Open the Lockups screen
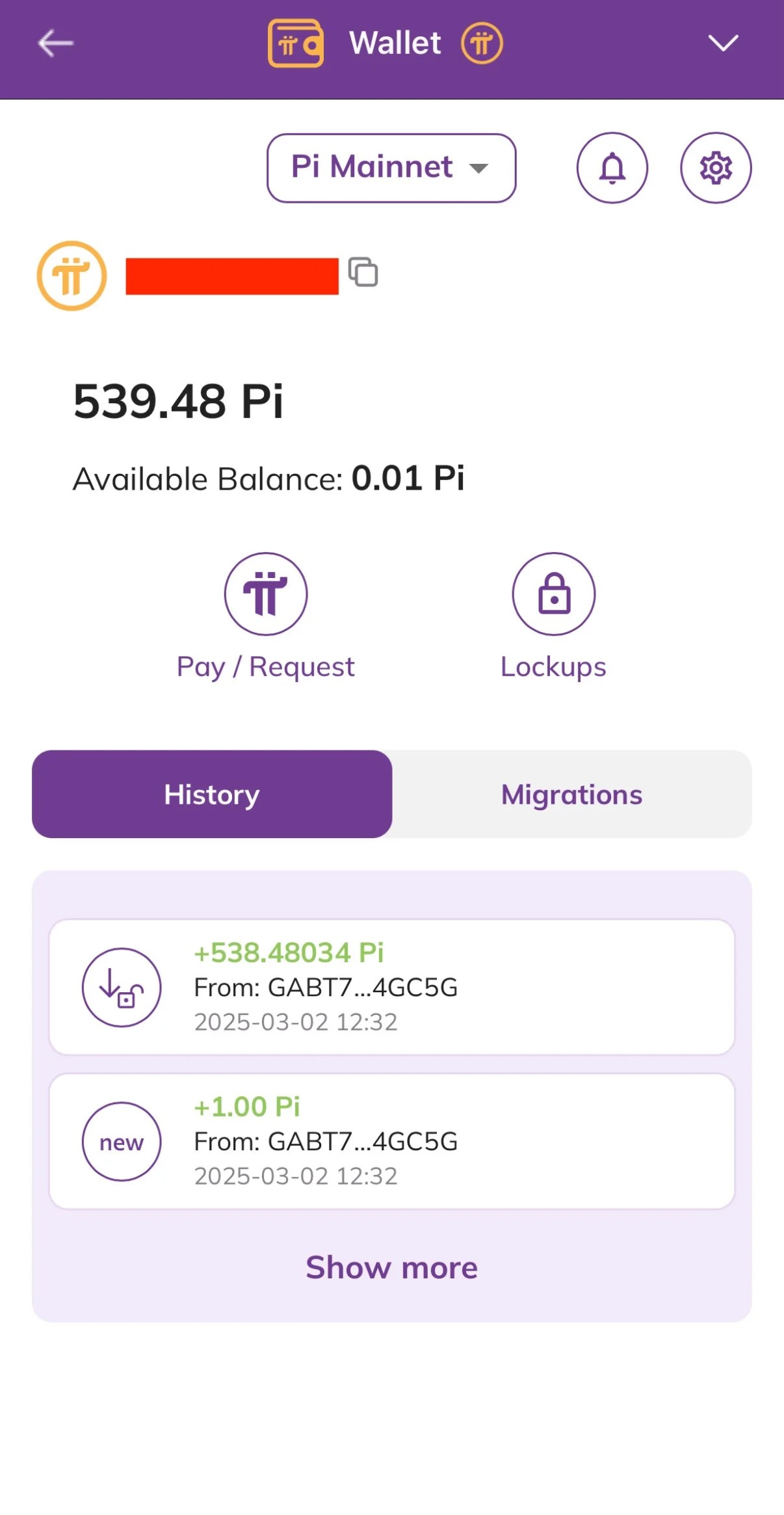This screenshot has width=784, height=1515. 553,594
